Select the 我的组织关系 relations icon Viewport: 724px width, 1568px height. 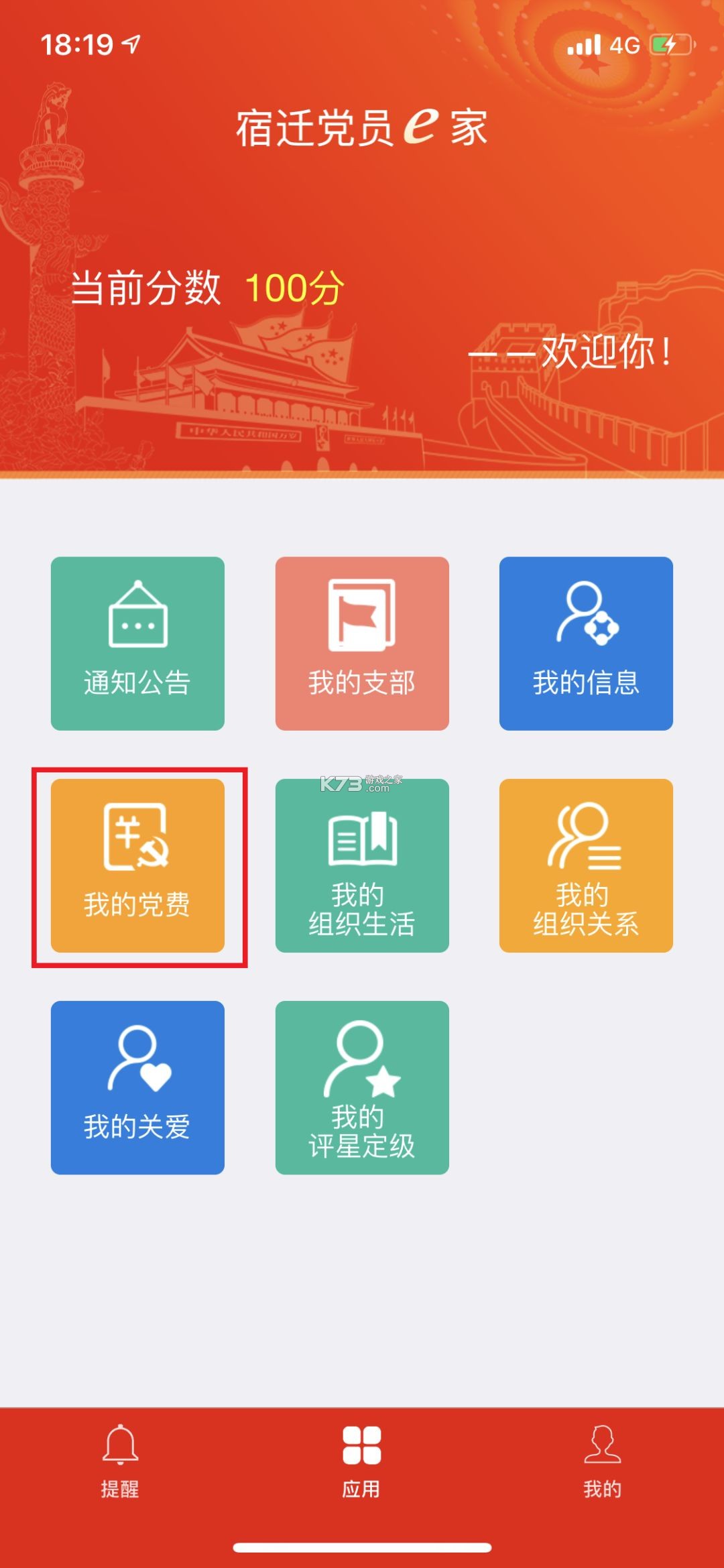pyautogui.click(x=585, y=838)
